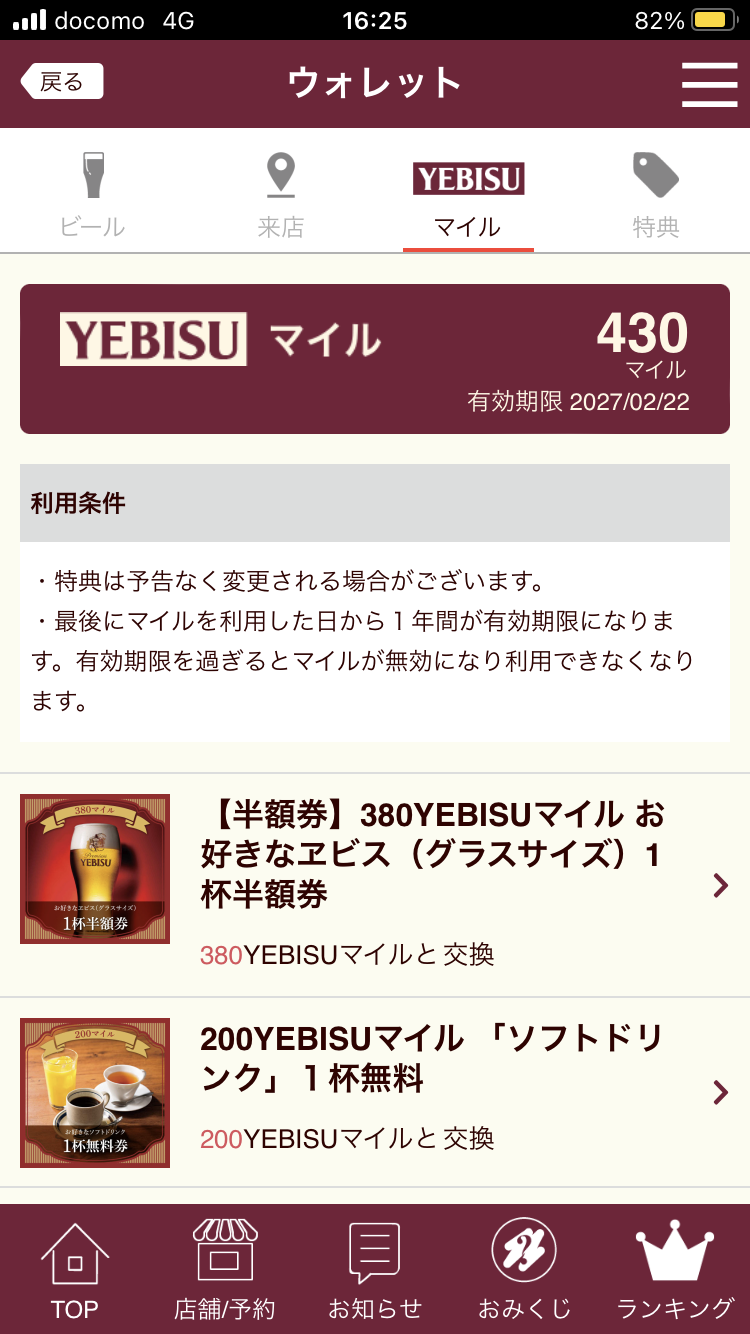The height and width of the screenshot is (1334, 750).
Task: Tap the 戻る back button
Action: click(62, 82)
